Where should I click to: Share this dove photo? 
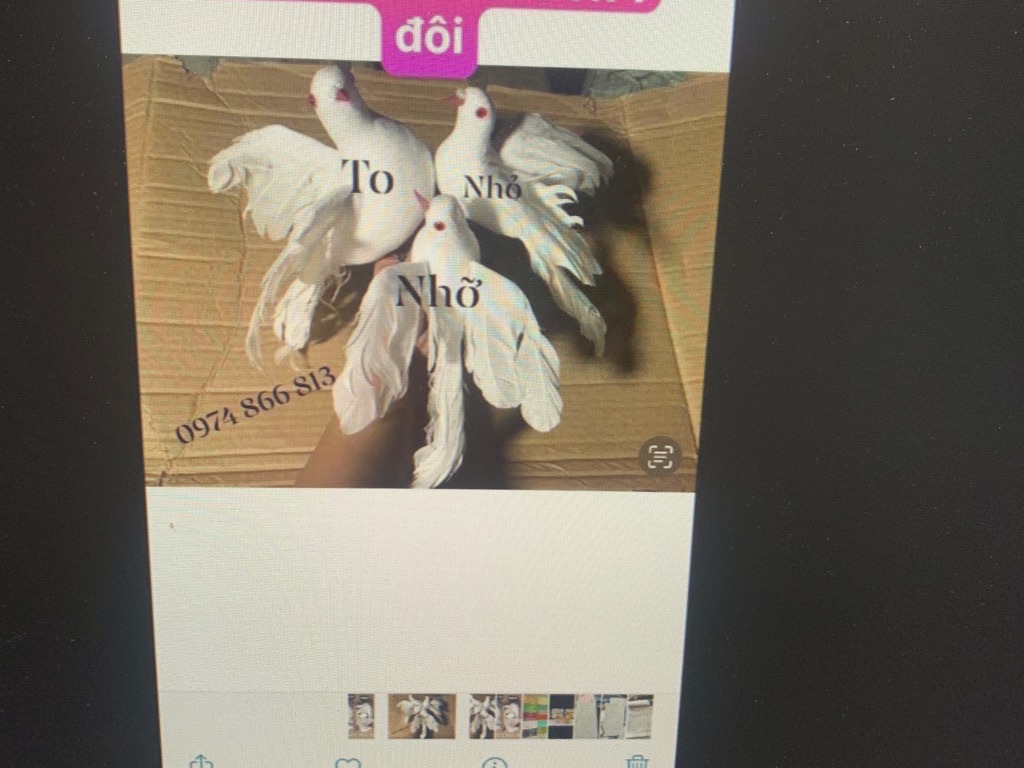point(201,762)
